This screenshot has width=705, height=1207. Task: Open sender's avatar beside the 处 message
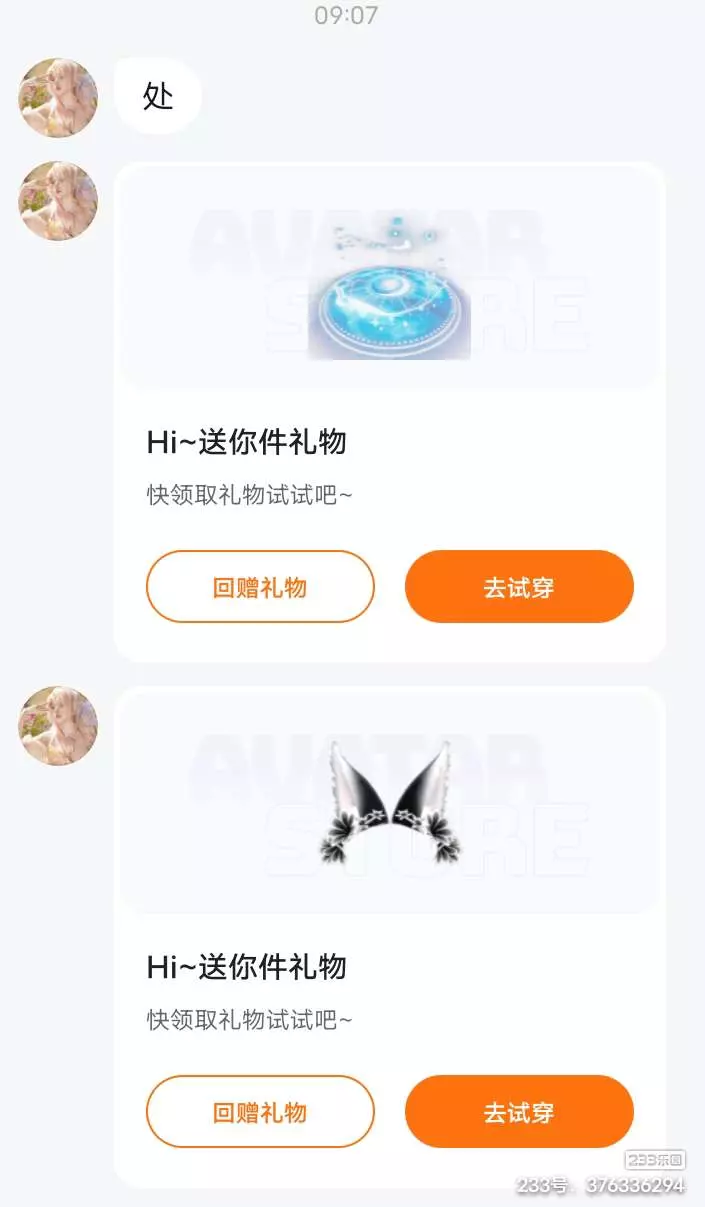click(58, 97)
